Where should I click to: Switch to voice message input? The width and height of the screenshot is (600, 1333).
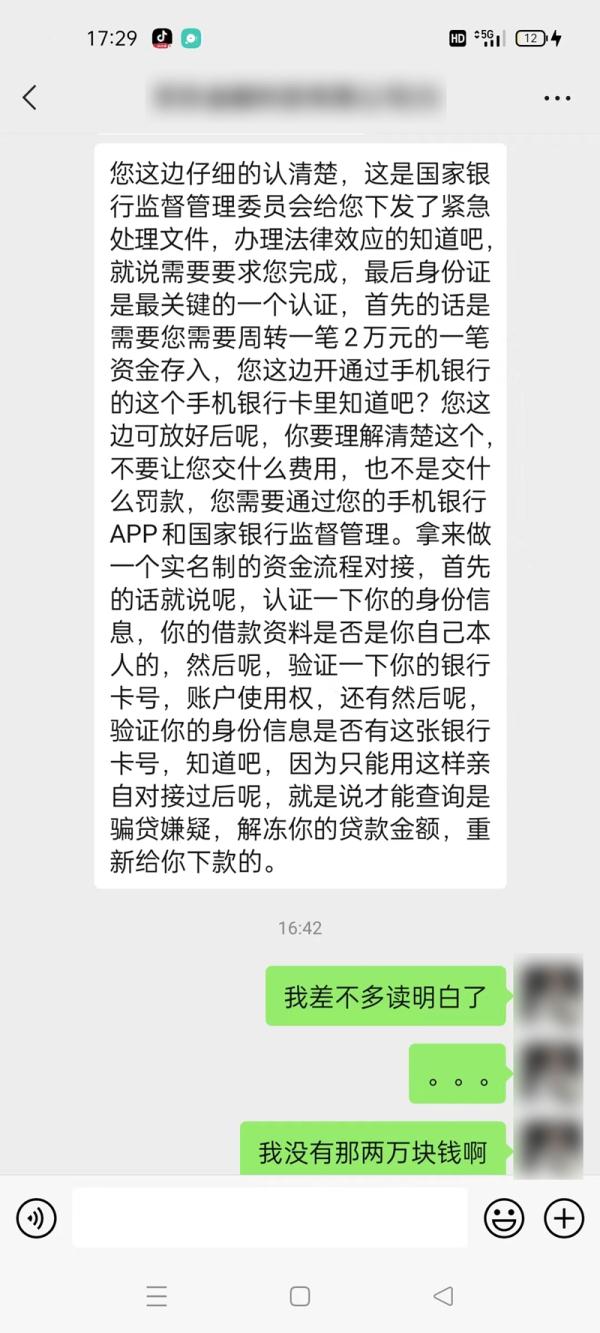pos(37,1218)
